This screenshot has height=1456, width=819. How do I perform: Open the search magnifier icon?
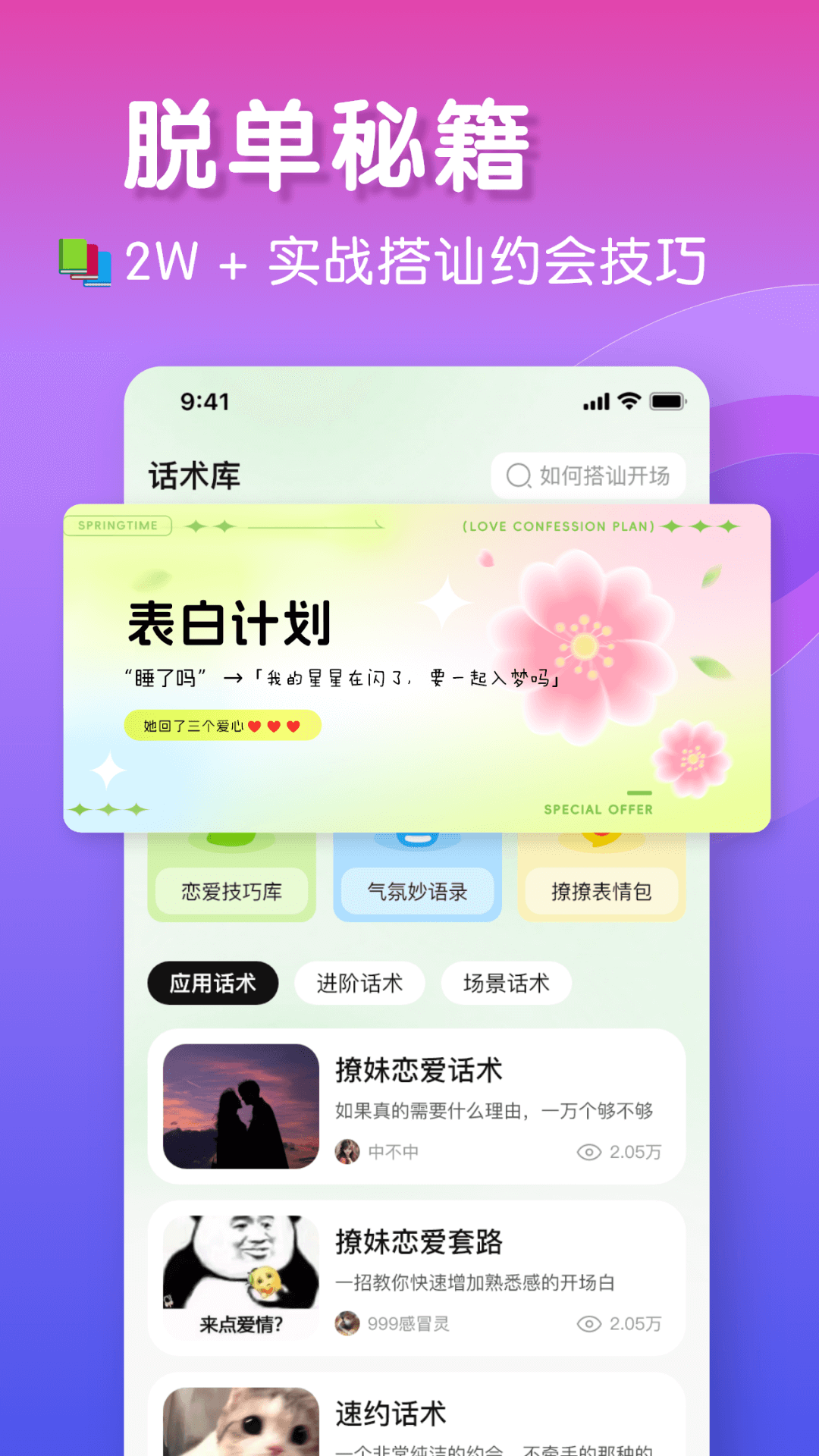tap(518, 475)
